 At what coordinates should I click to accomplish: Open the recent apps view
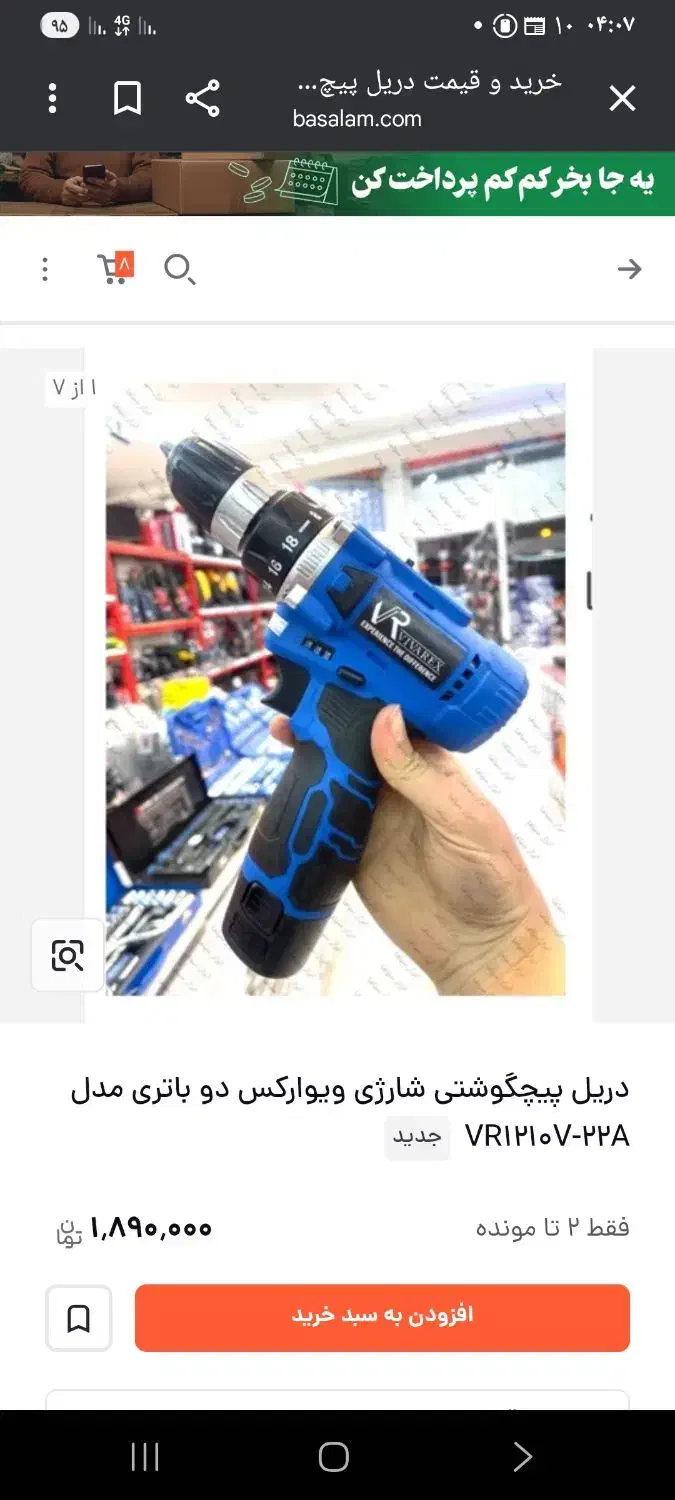click(145, 1457)
